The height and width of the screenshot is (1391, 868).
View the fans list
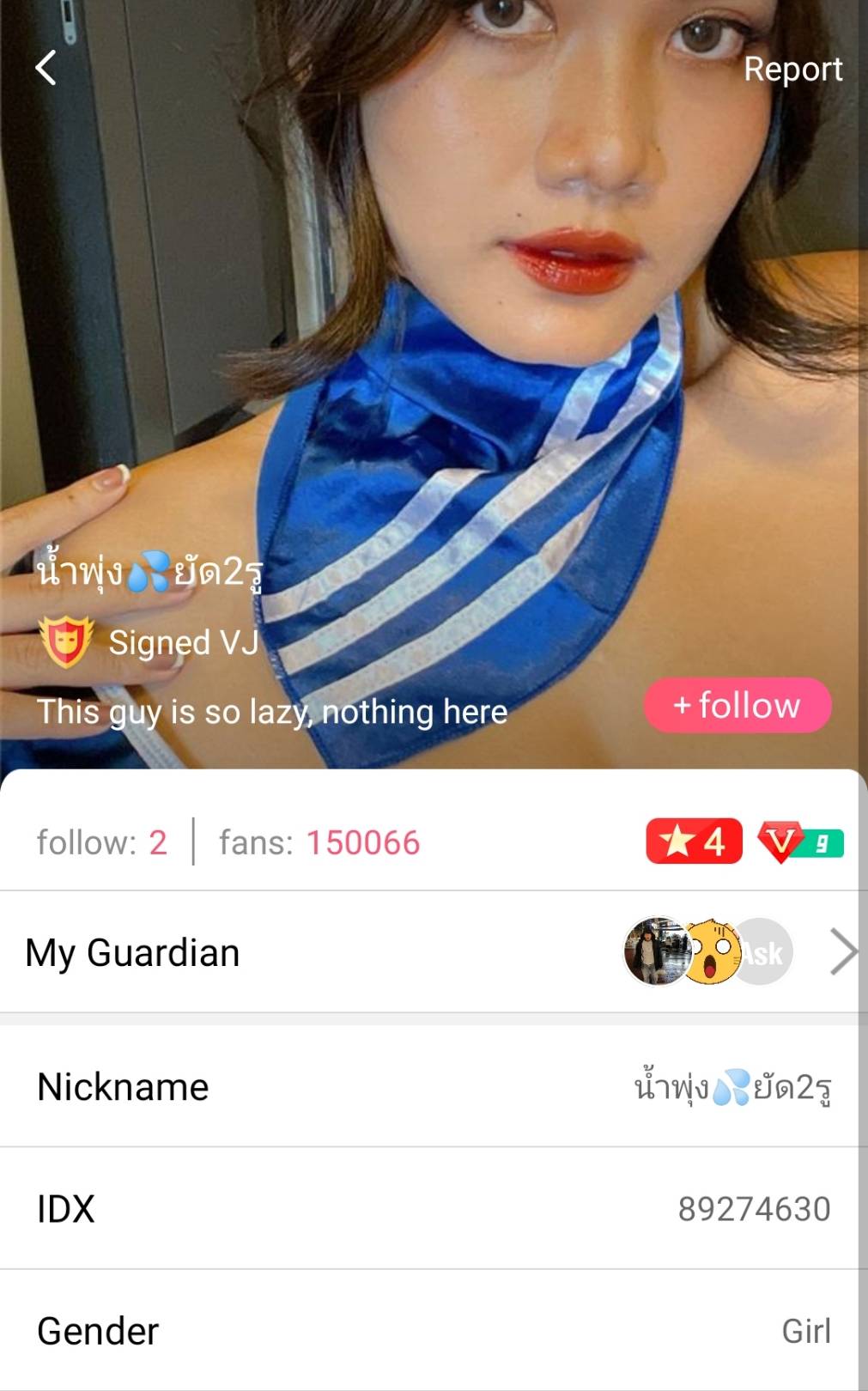click(319, 843)
